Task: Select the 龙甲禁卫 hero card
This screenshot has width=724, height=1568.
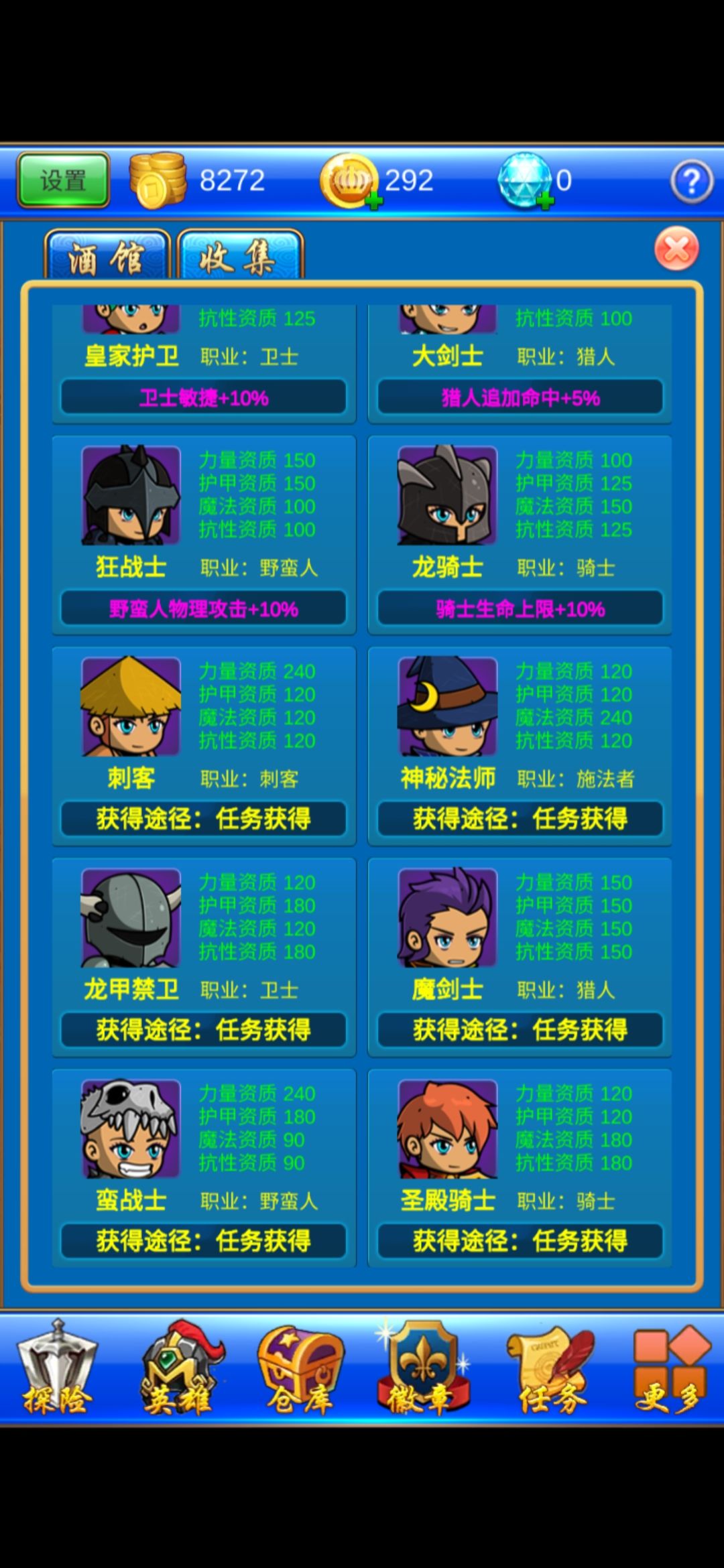Action: tap(204, 957)
